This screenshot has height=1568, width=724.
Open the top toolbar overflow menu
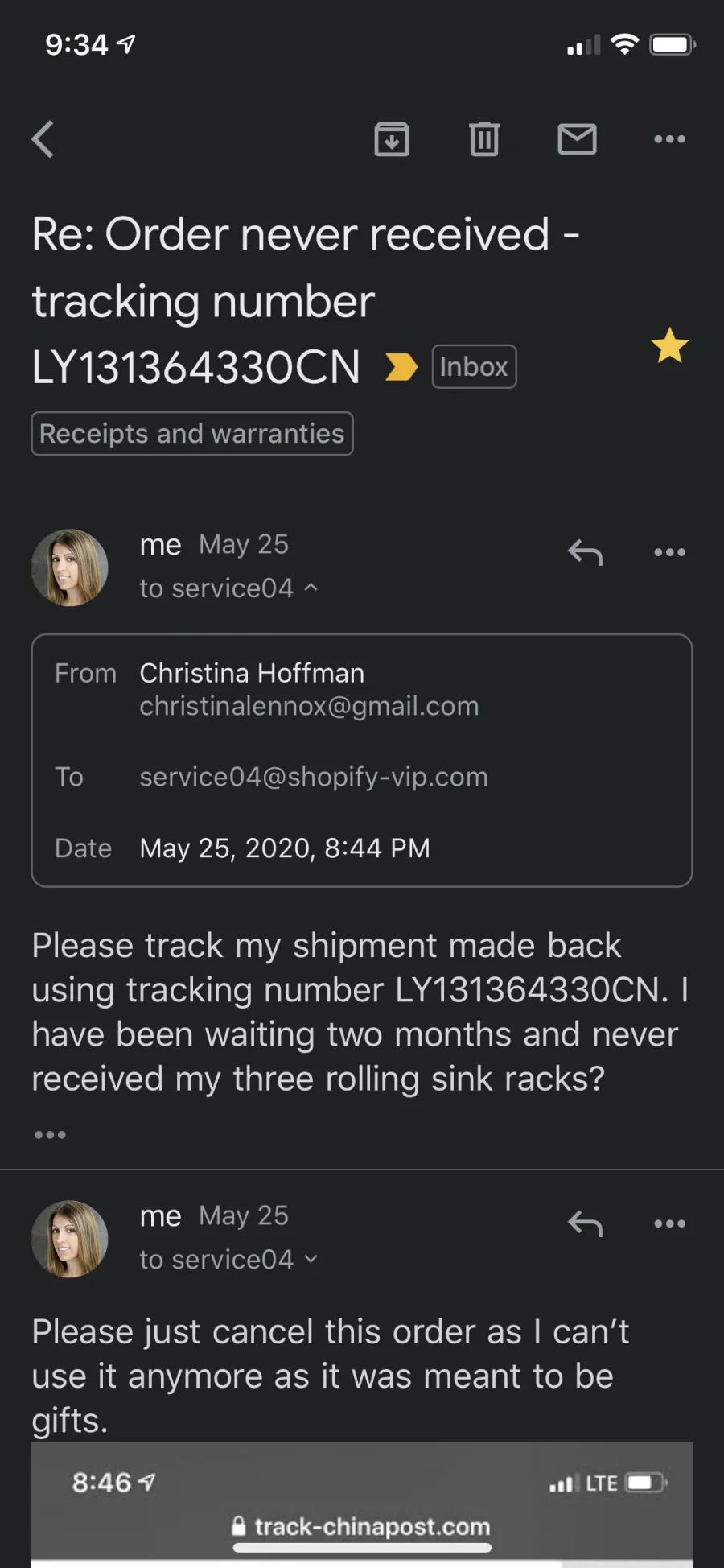coord(669,139)
